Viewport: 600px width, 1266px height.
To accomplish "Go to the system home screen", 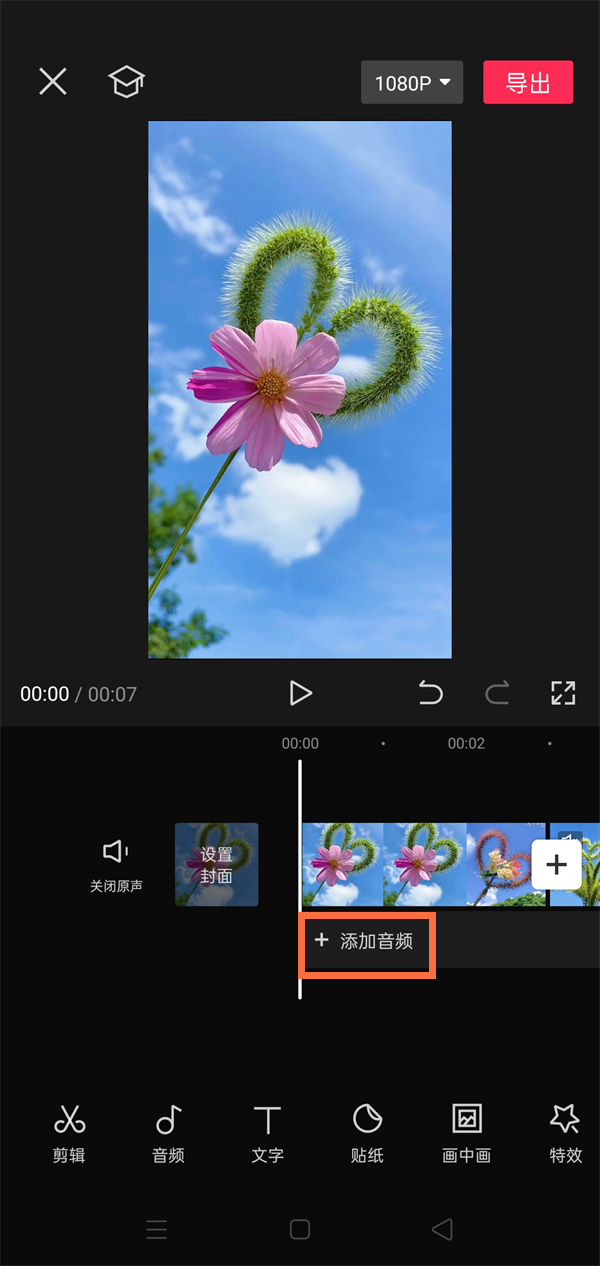I will 300,1229.
